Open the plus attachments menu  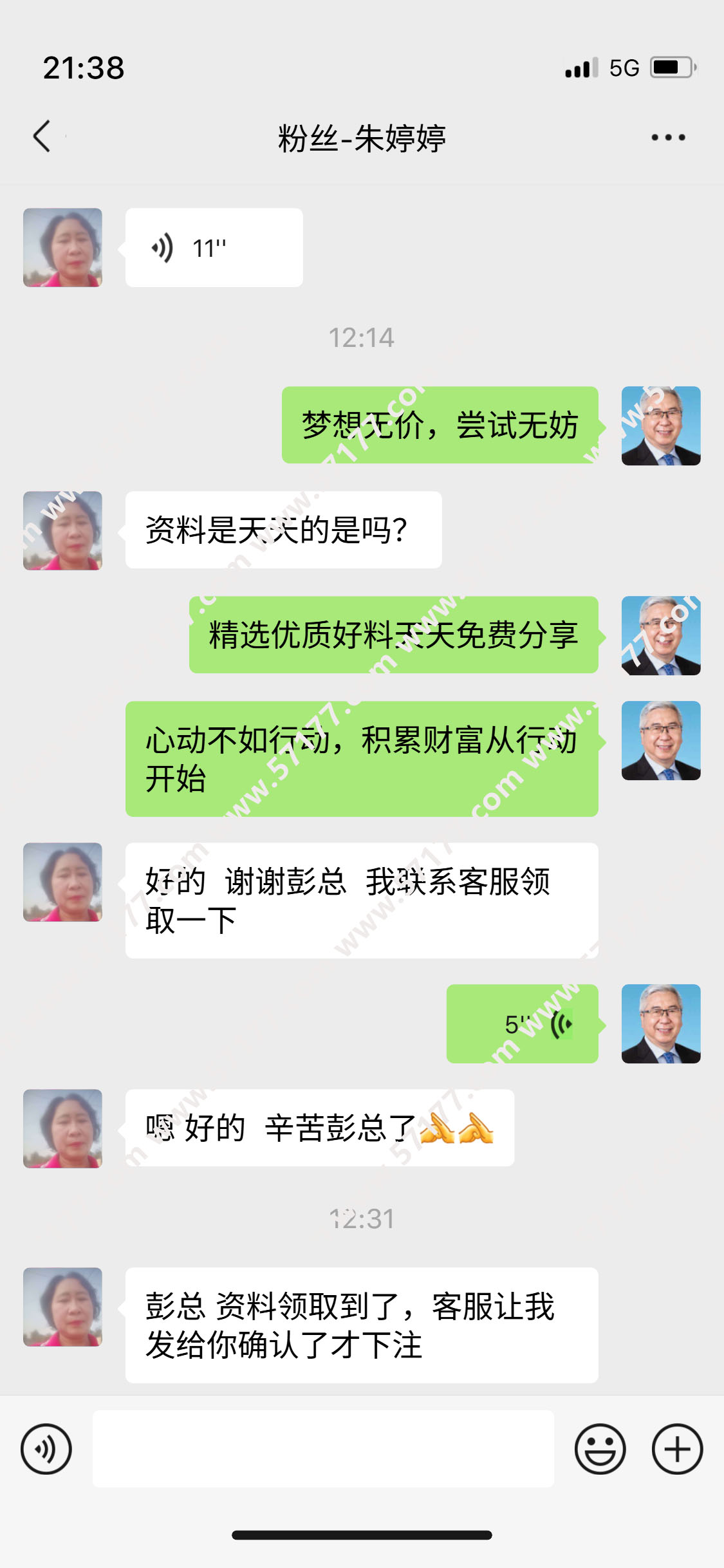click(x=677, y=1449)
